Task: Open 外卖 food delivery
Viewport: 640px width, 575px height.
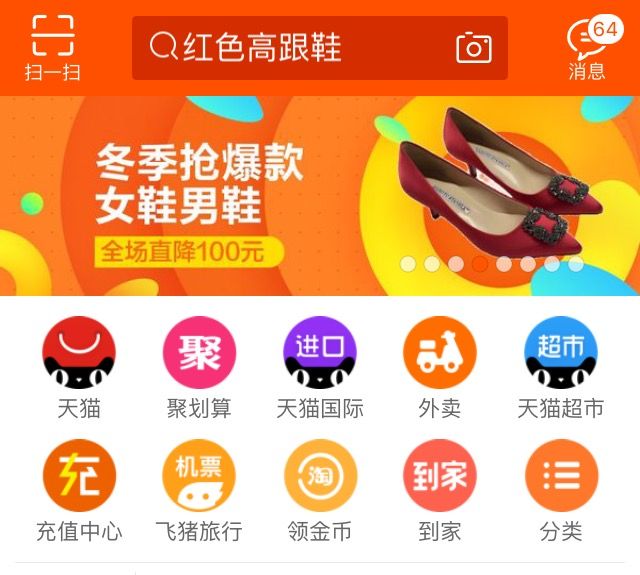Action: (440, 367)
